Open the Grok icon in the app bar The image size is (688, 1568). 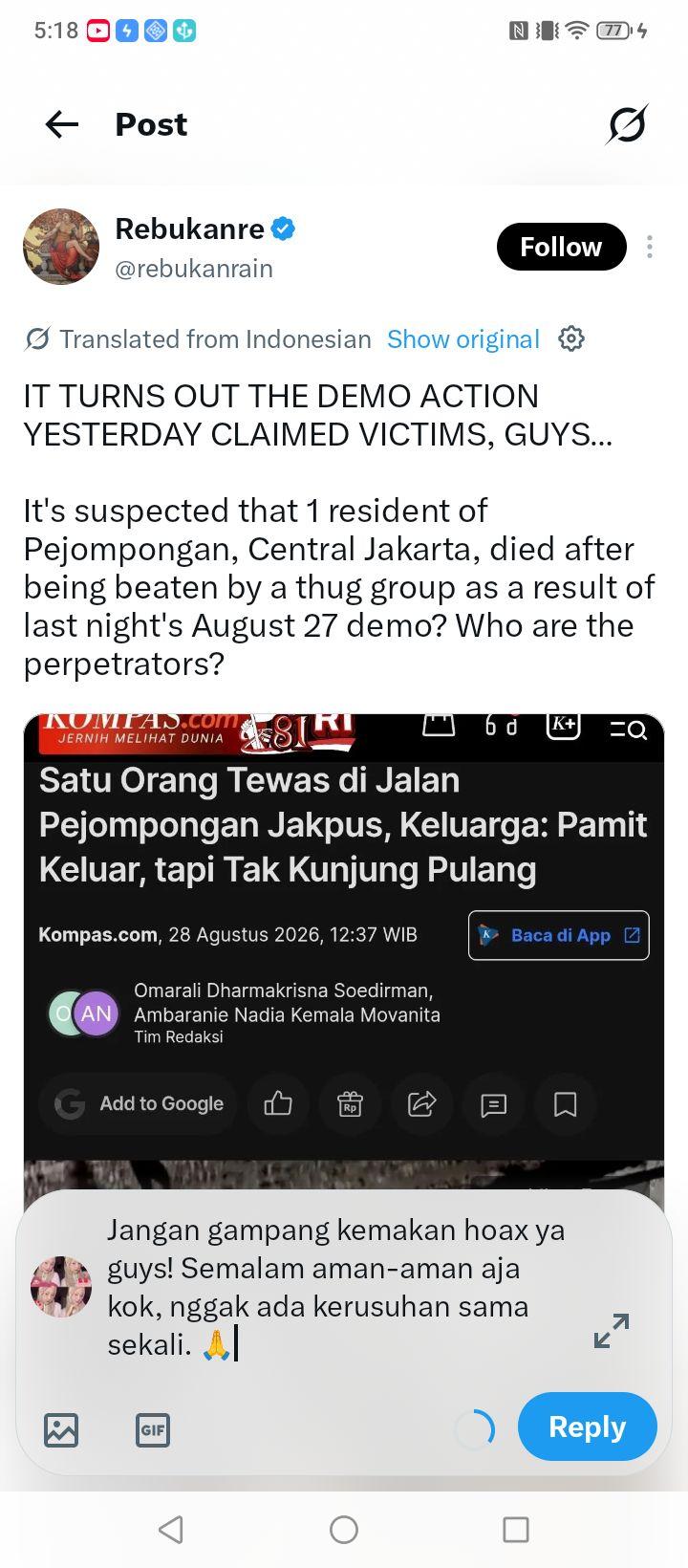[627, 124]
